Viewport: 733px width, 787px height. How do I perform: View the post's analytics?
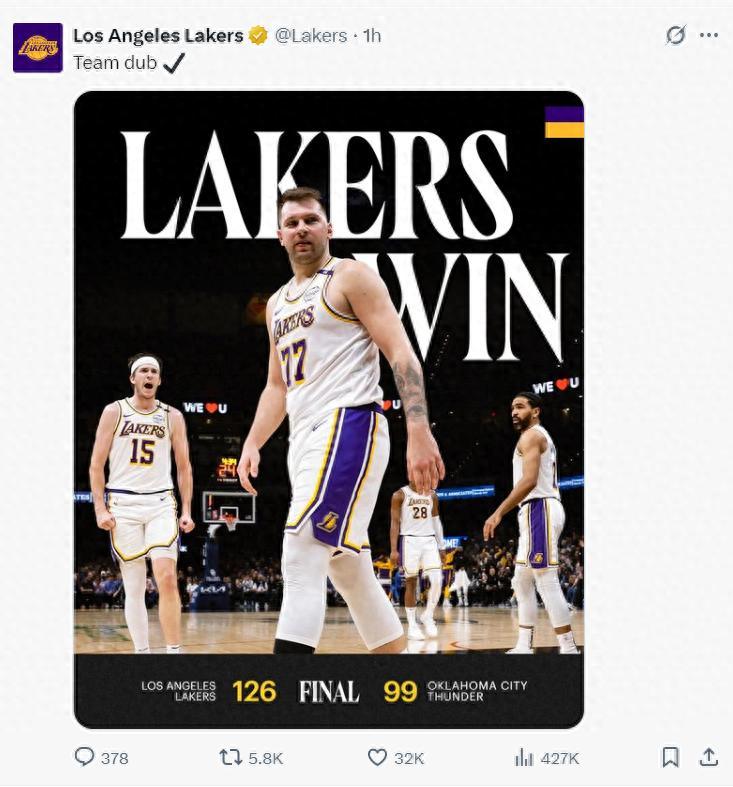tap(524, 757)
